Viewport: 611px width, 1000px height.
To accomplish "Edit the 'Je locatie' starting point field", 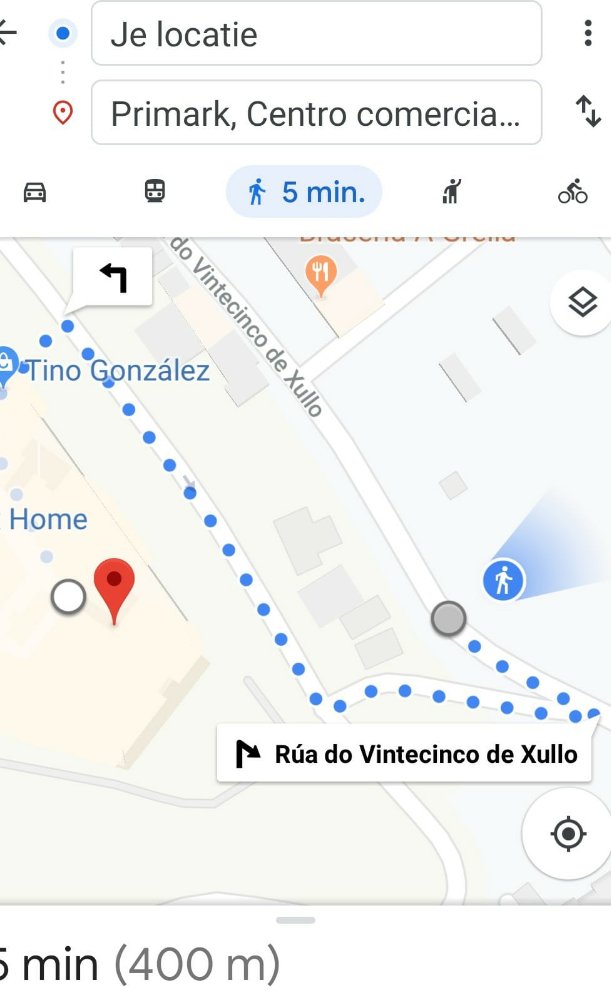I will 316,34.
